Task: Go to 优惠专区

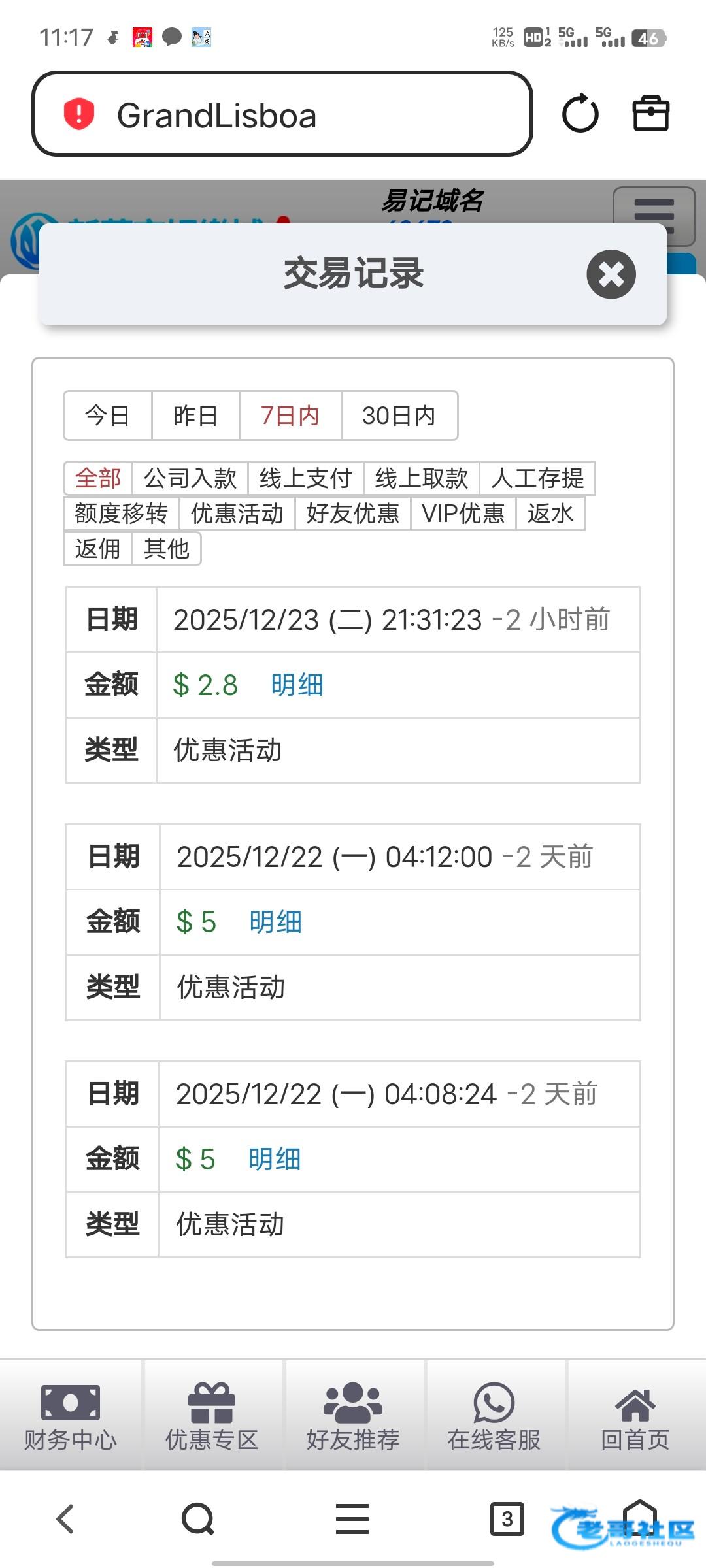Action: pyautogui.click(x=212, y=1416)
